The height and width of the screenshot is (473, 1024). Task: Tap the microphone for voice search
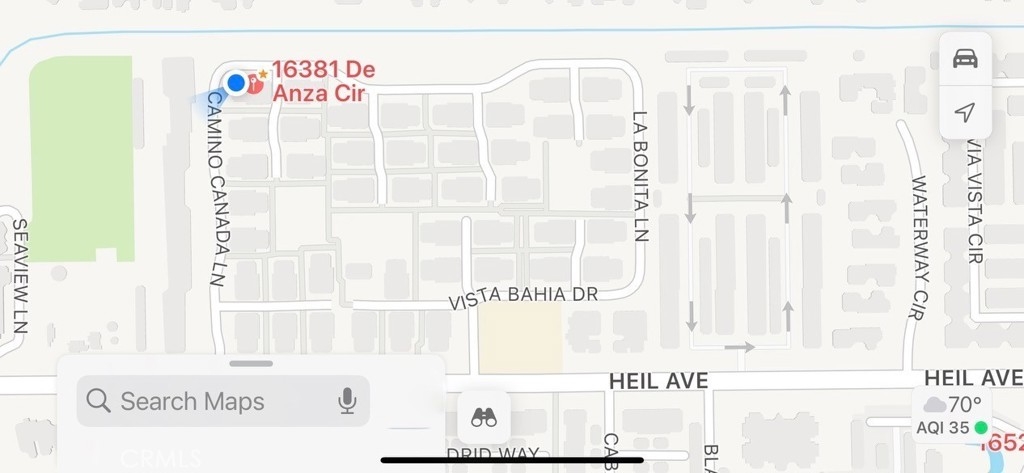pos(347,401)
